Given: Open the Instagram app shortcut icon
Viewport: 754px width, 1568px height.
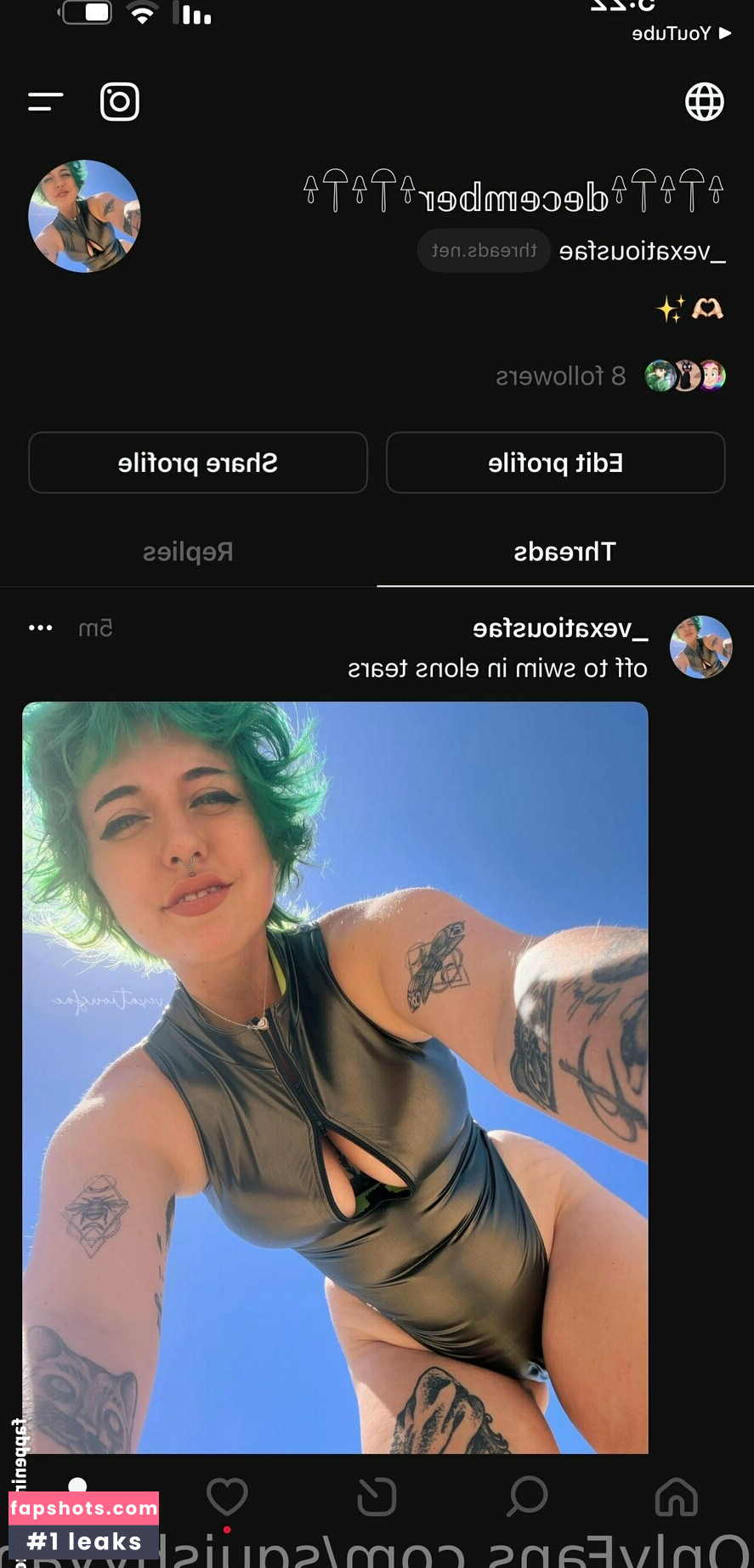Looking at the screenshot, I should click(x=119, y=101).
